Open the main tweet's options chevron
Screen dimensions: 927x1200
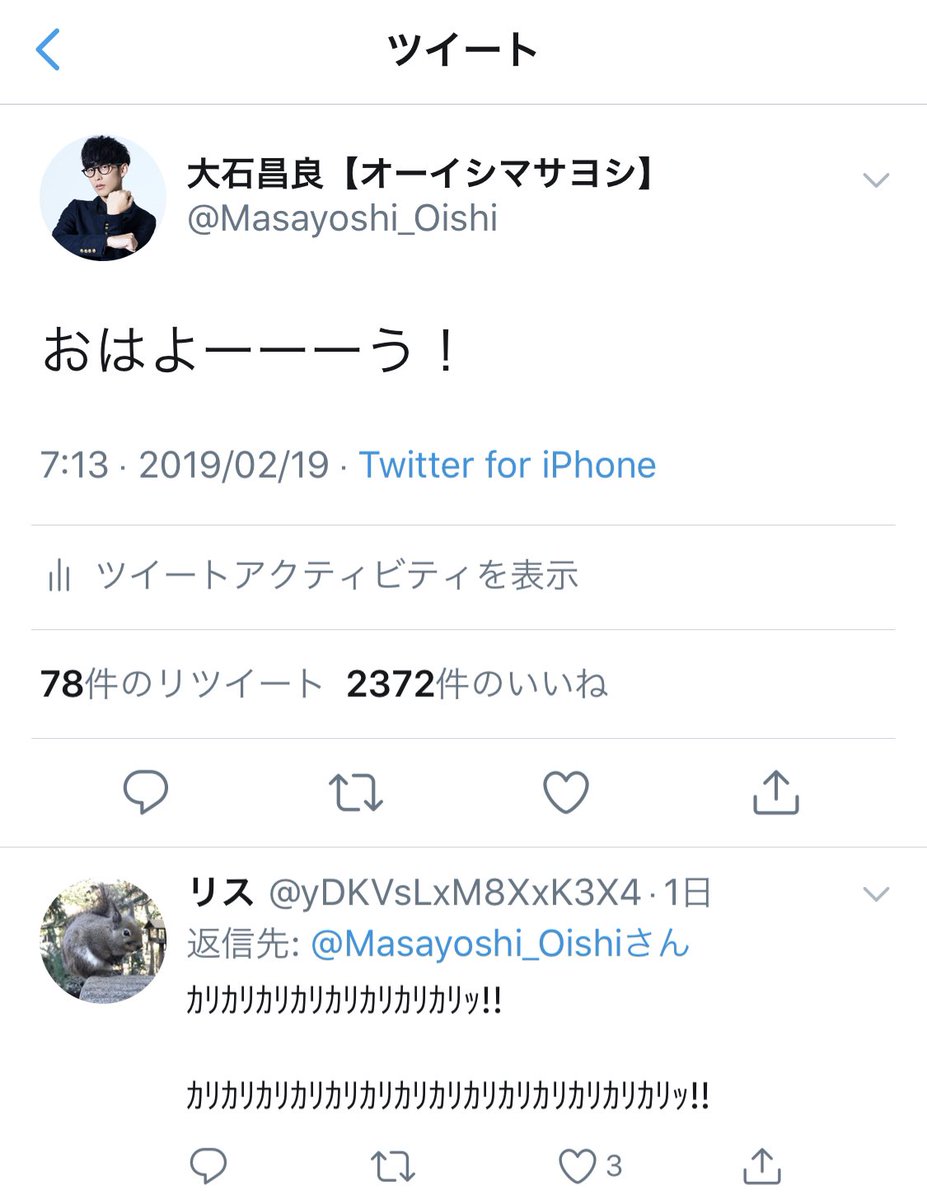coord(876,180)
